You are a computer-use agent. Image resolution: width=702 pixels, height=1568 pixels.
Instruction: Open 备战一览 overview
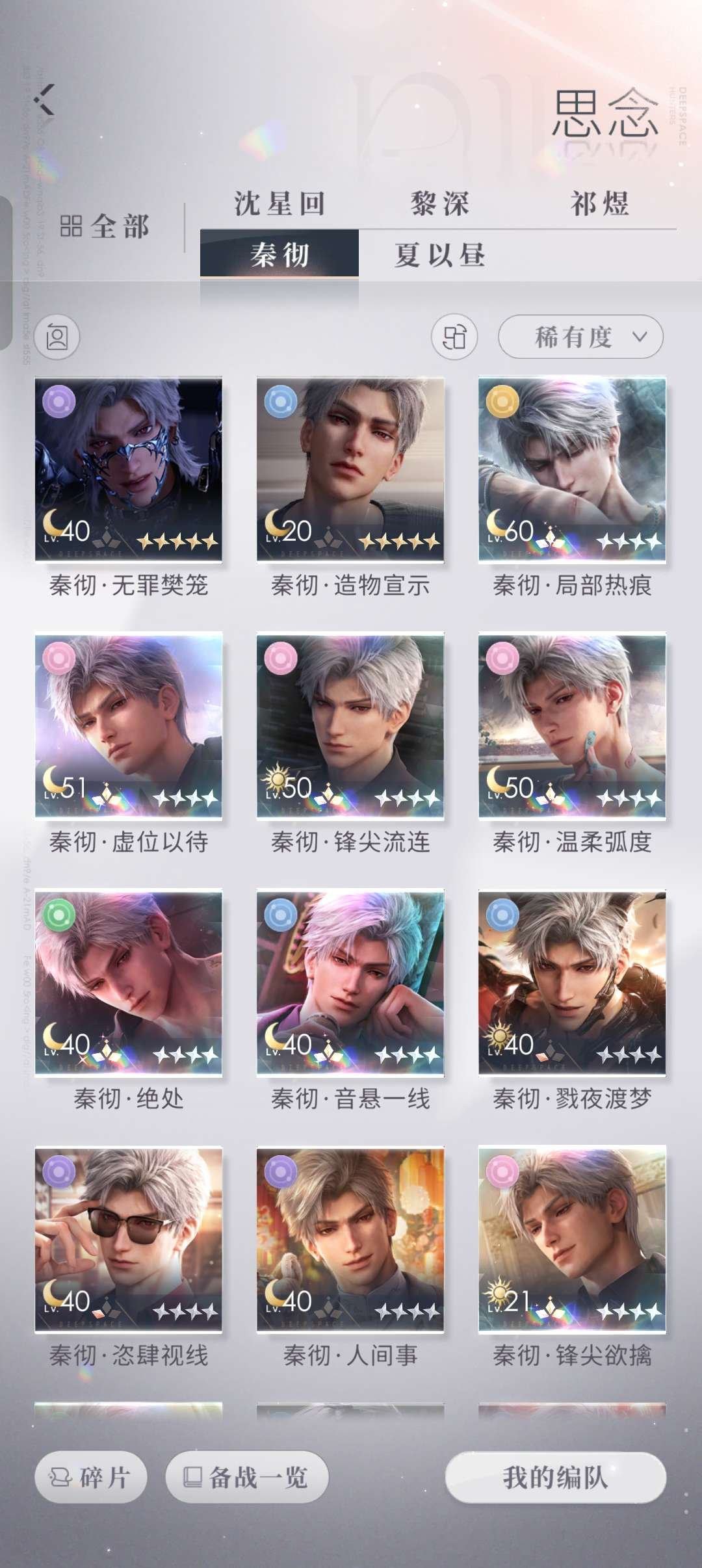pyautogui.click(x=247, y=1477)
